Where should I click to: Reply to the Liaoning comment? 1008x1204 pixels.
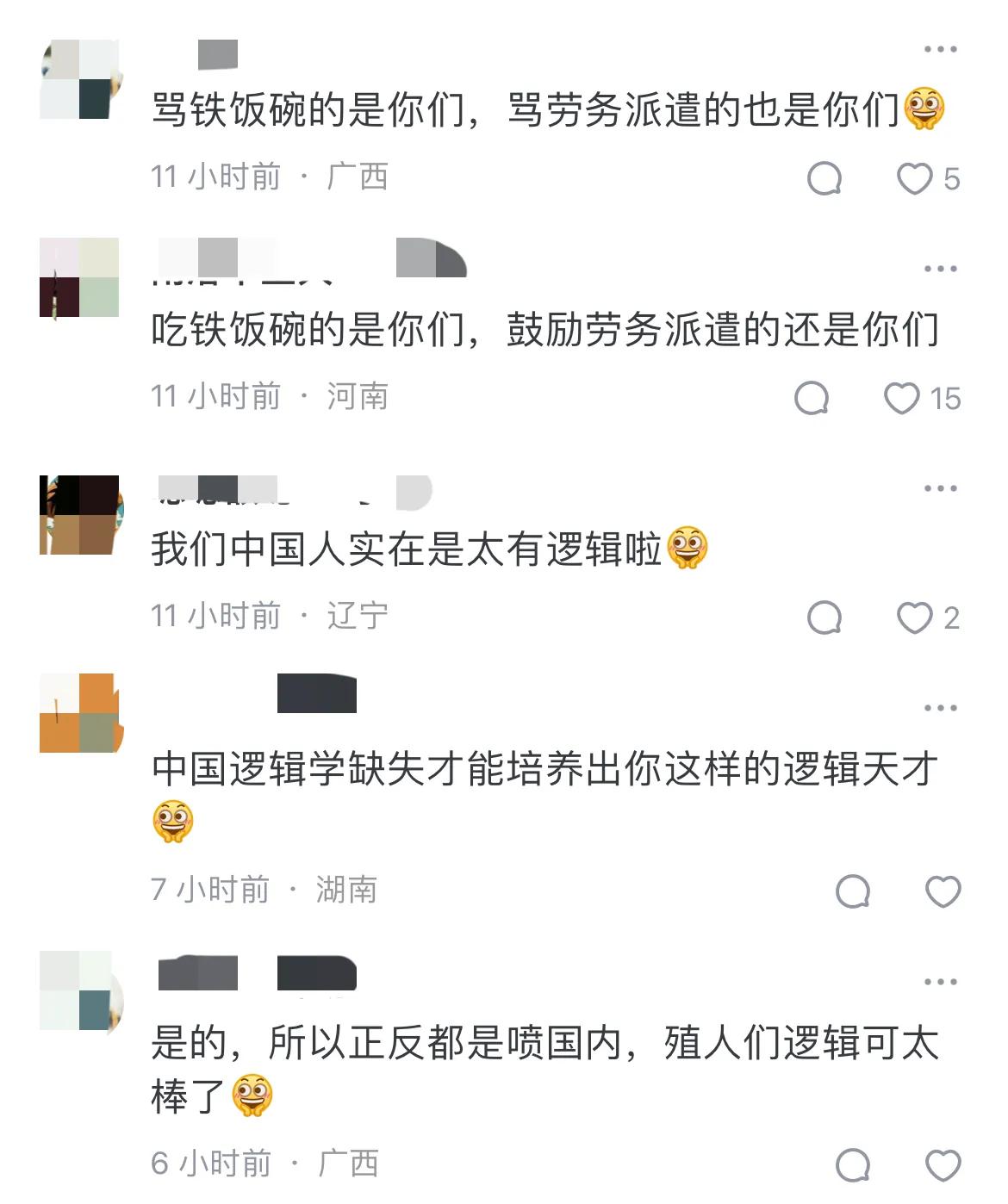pos(824,618)
